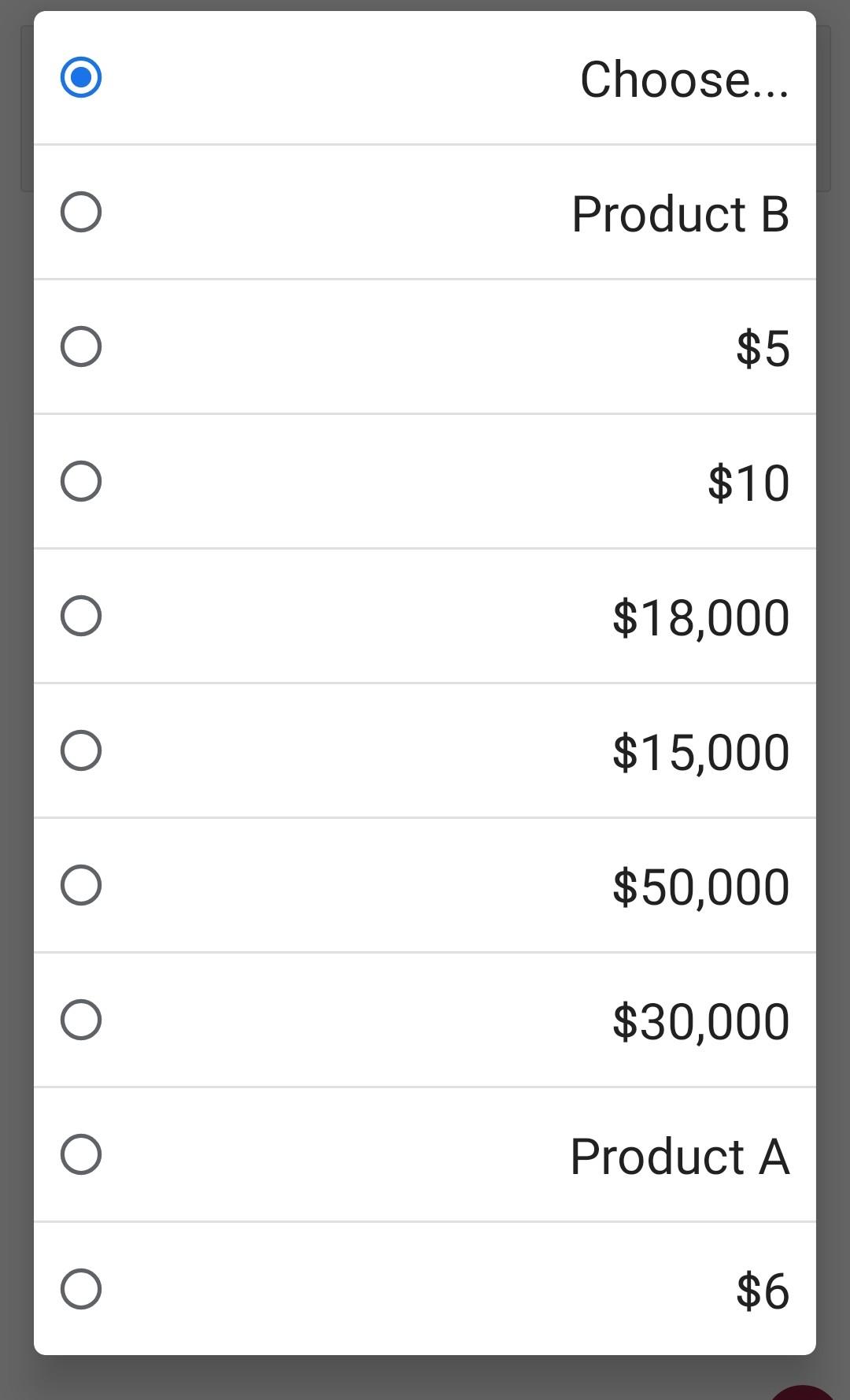Click the $15,000 option label
850x1400 pixels.
click(700, 751)
